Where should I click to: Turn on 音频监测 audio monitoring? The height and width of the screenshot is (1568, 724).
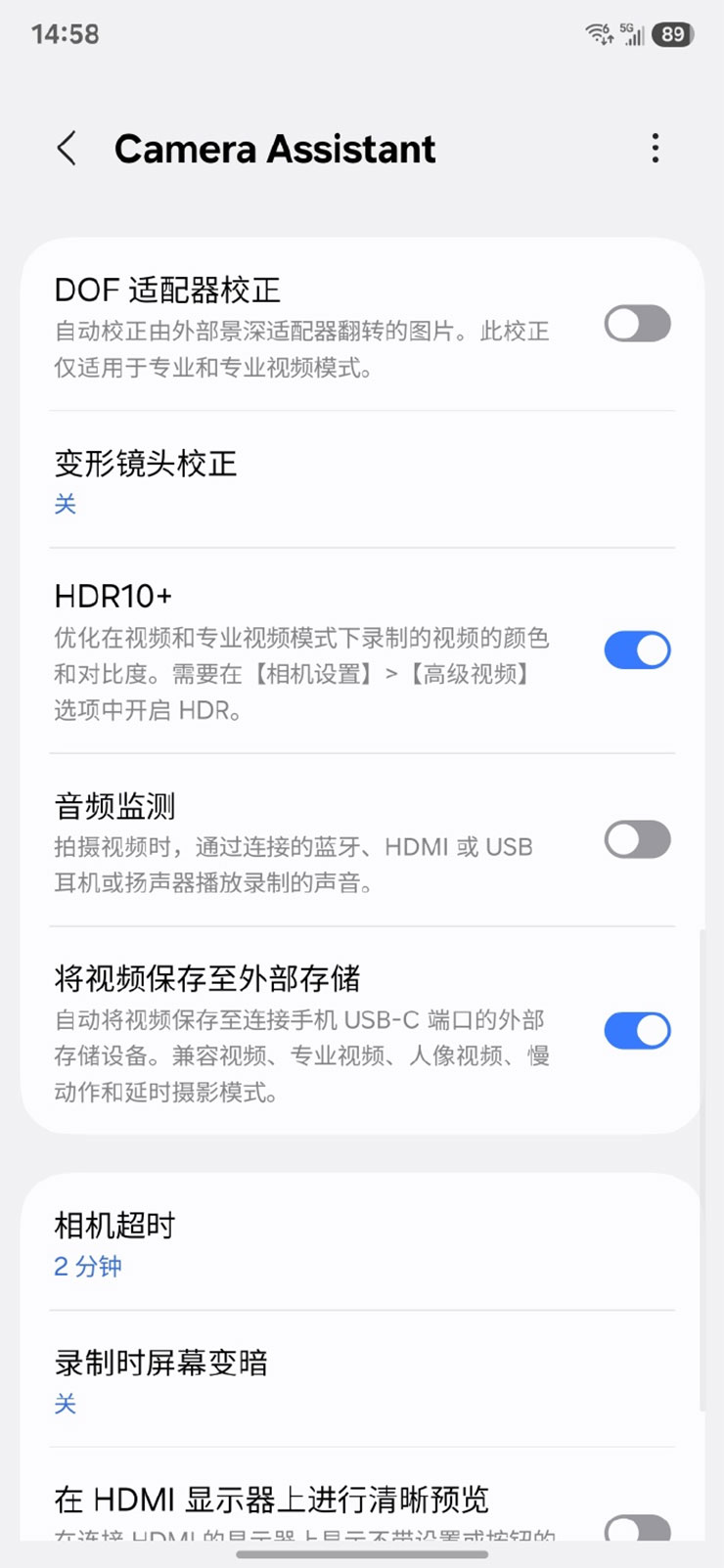tap(636, 839)
